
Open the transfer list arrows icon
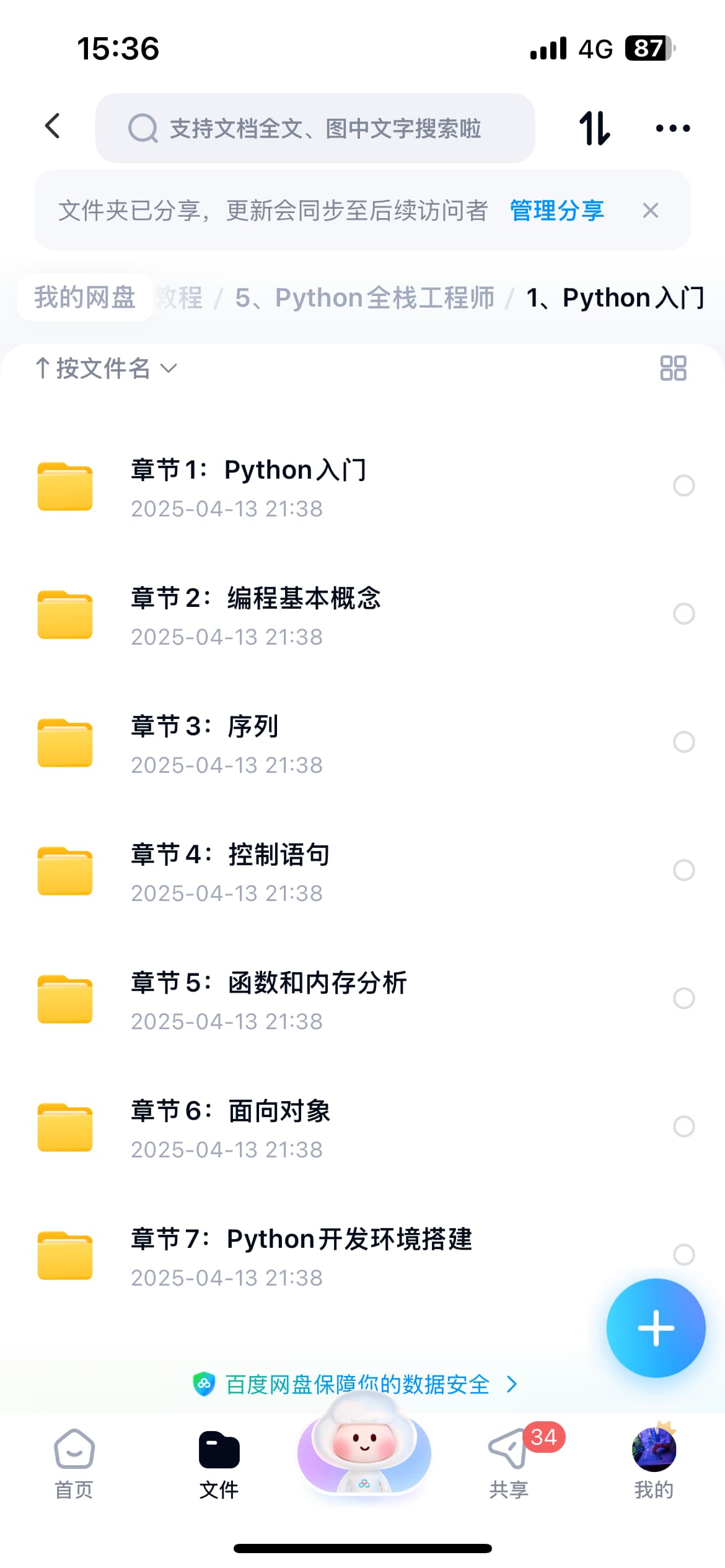(594, 128)
